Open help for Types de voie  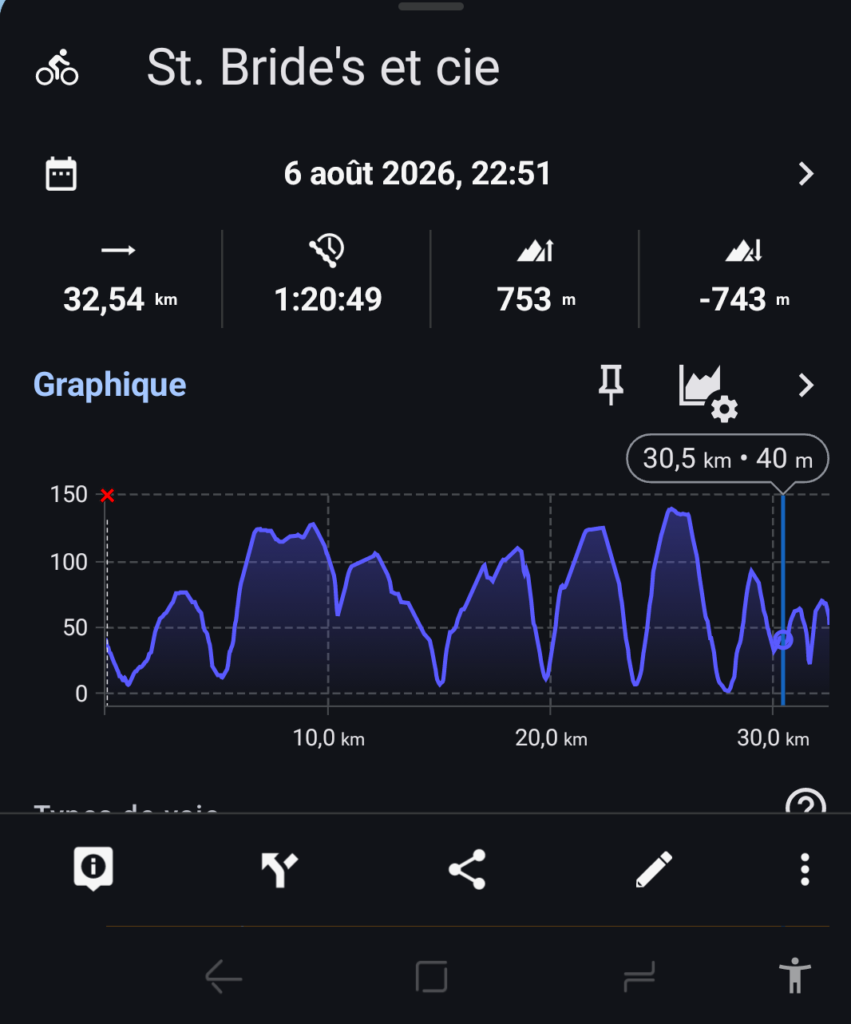tap(806, 802)
